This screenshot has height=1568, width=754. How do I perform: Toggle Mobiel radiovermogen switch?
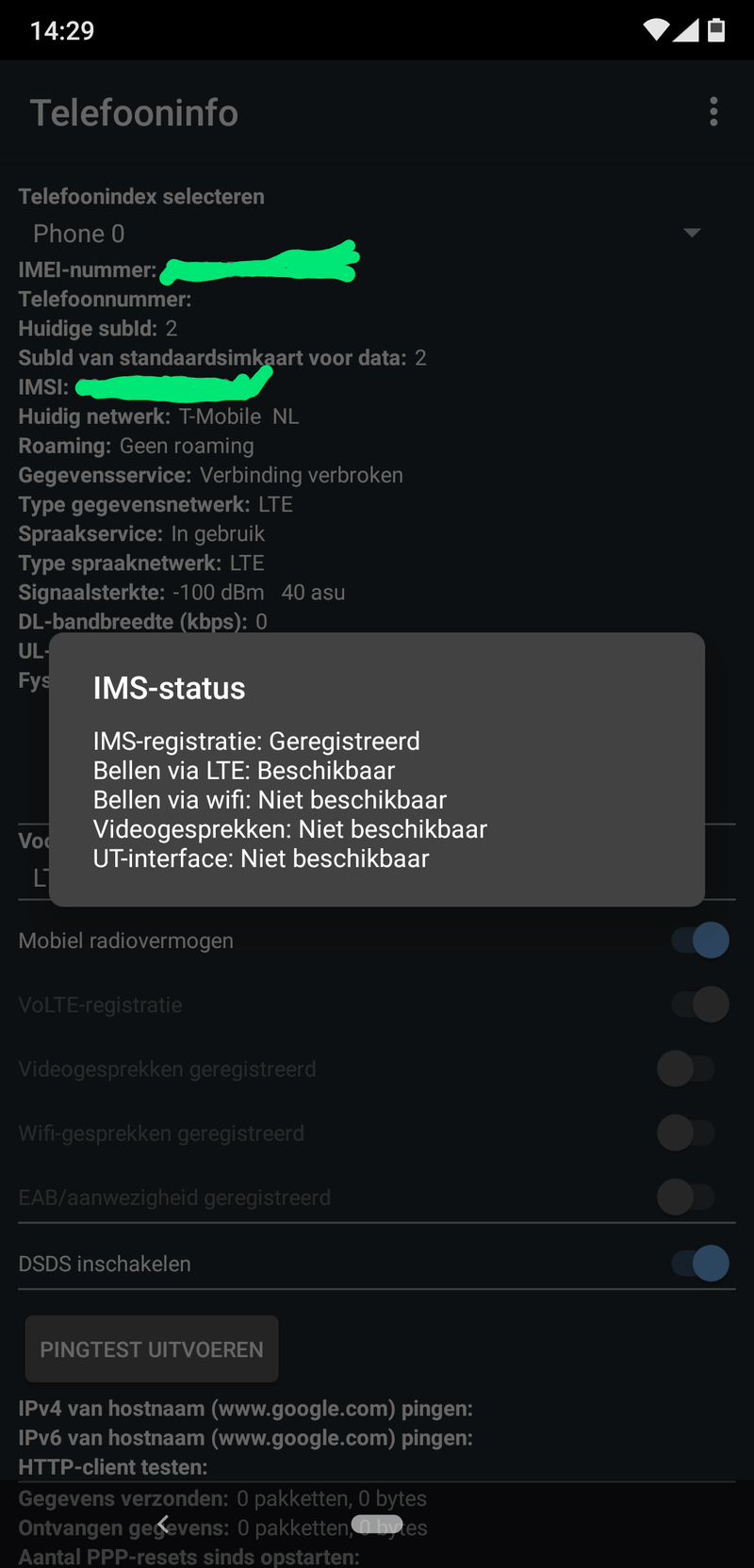pyautogui.click(x=700, y=940)
